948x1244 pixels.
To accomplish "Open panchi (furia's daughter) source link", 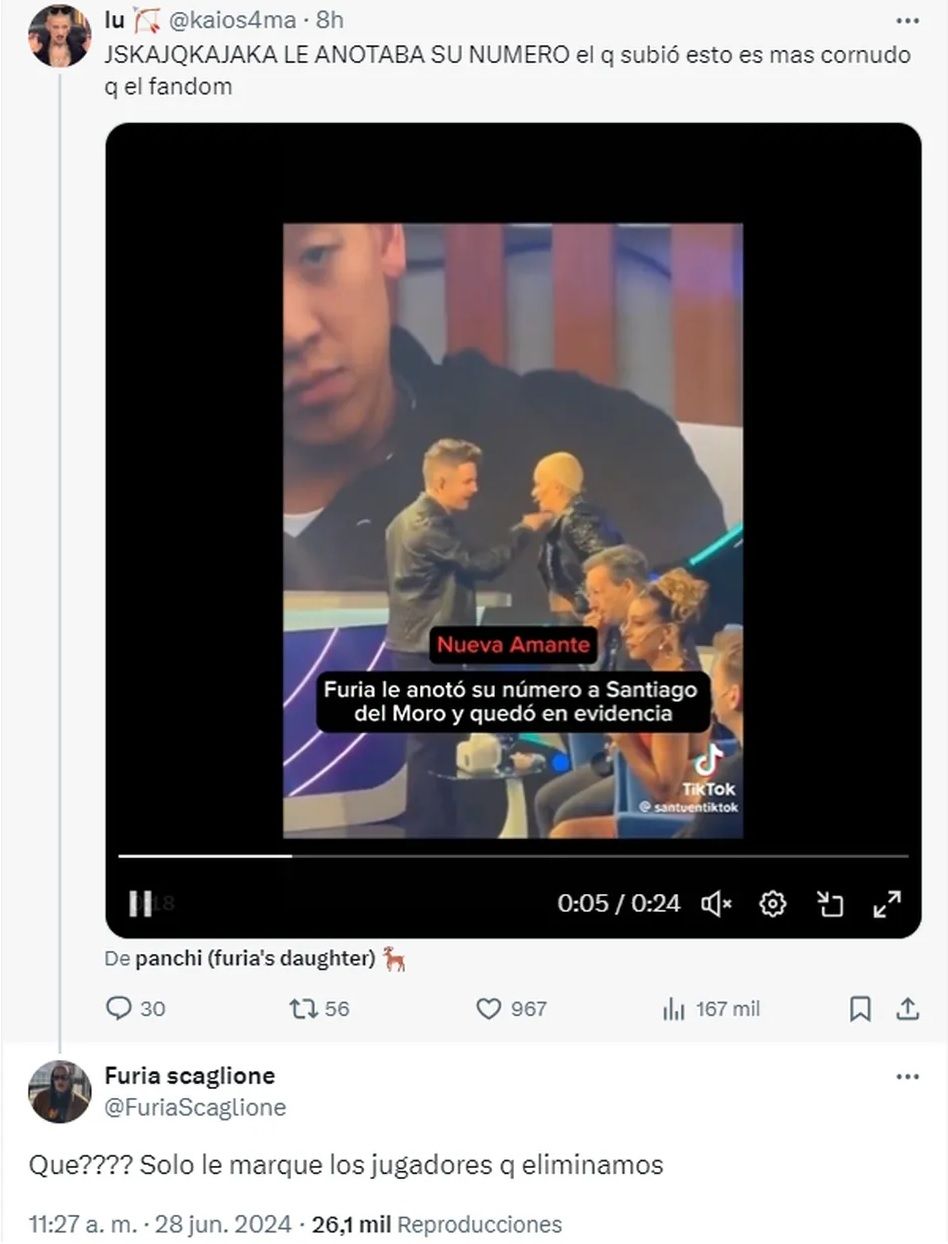I will [253, 958].
